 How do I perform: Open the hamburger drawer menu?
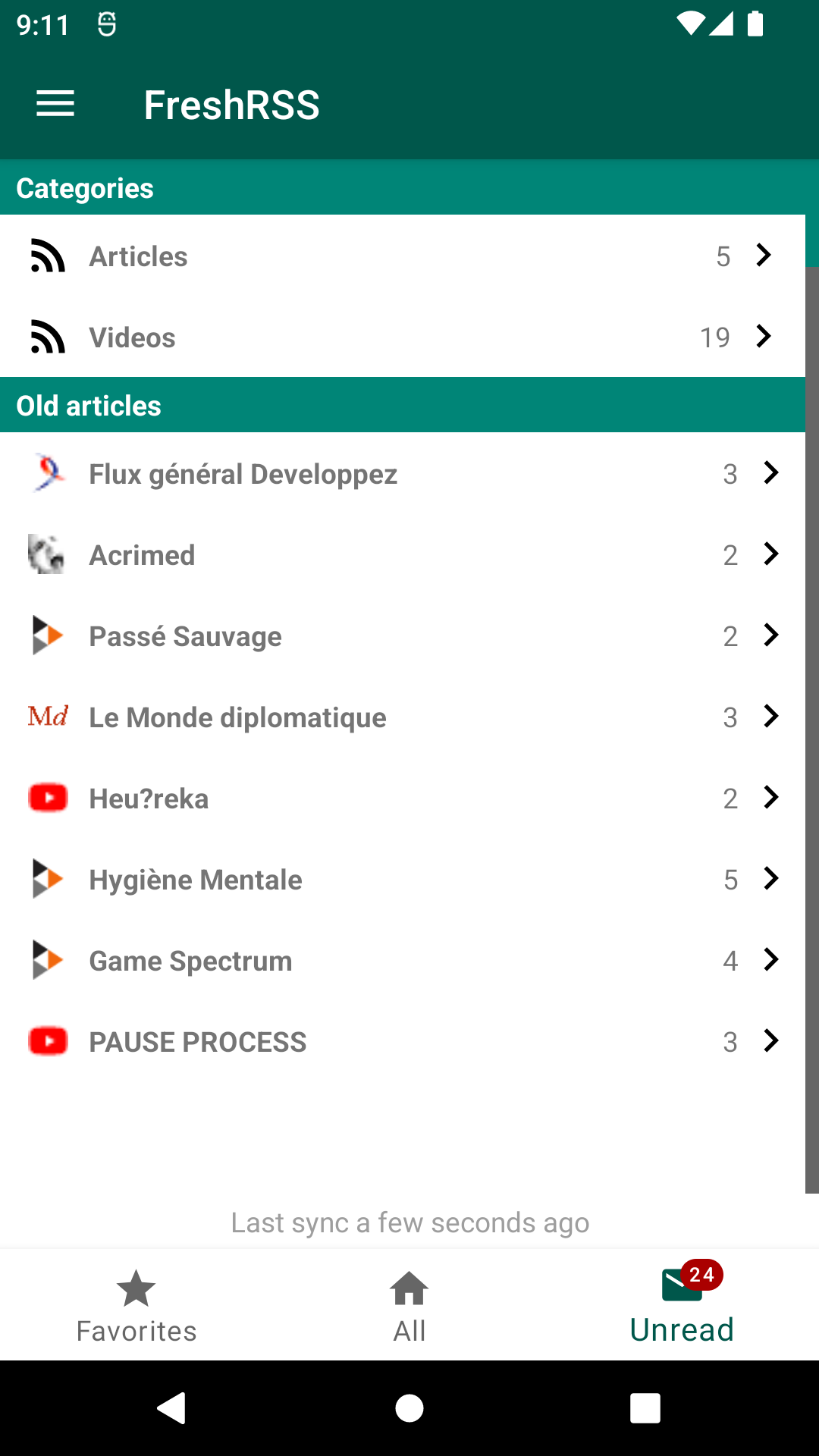click(x=55, y=104)
